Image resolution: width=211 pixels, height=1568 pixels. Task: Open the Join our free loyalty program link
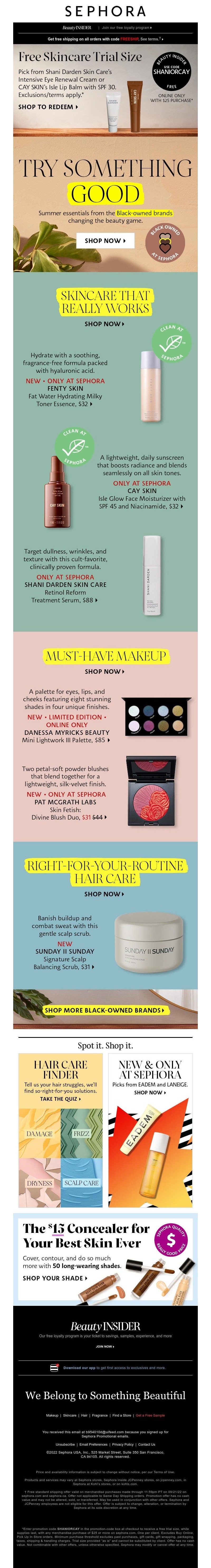tap(127, 27)
